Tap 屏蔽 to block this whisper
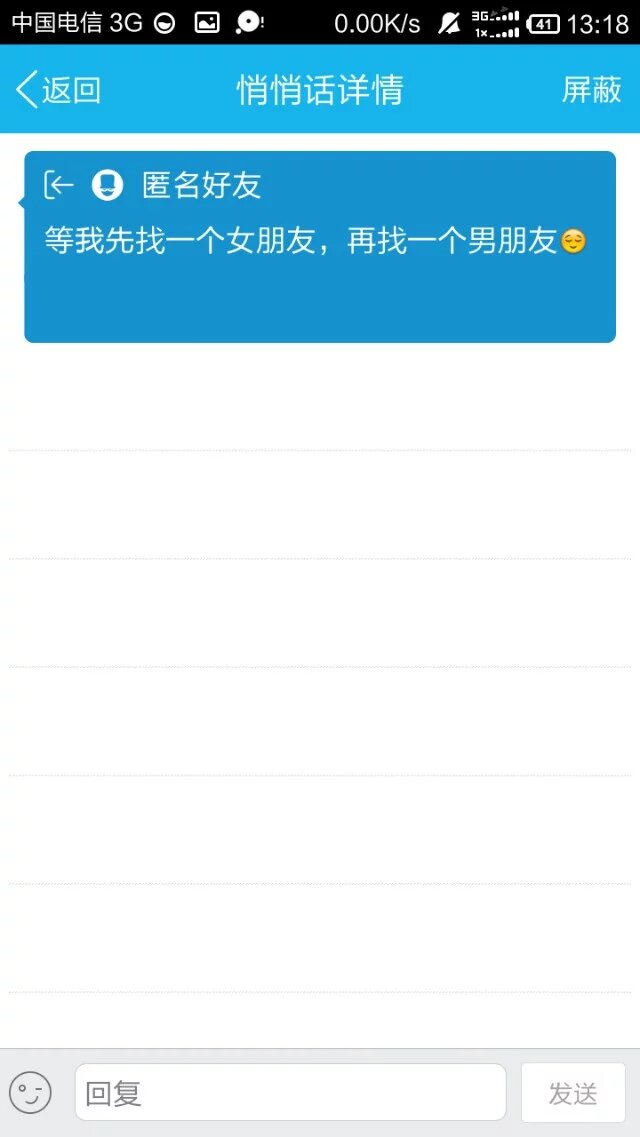640x1137 pixels. pyautogui.click(x=591, y=90)
